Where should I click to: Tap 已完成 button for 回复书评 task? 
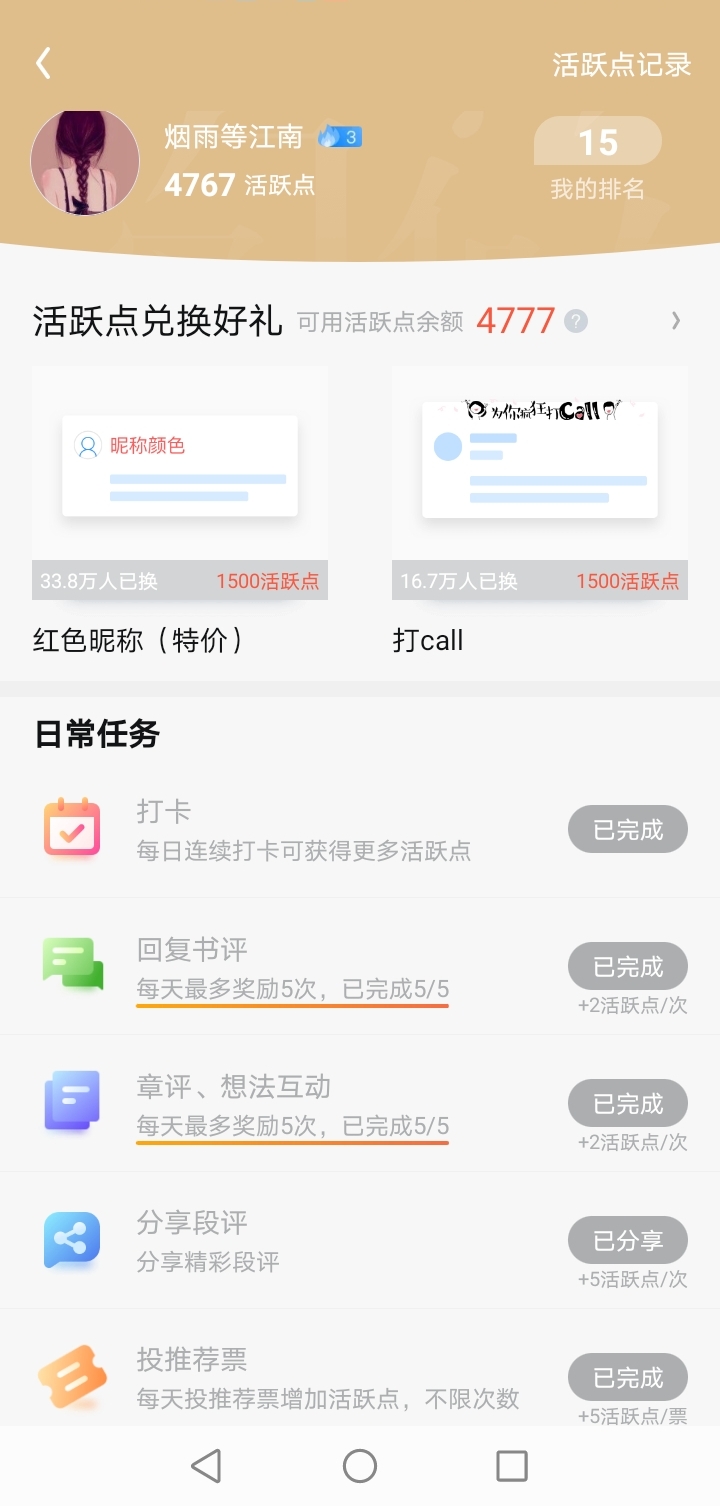(628, 967)
